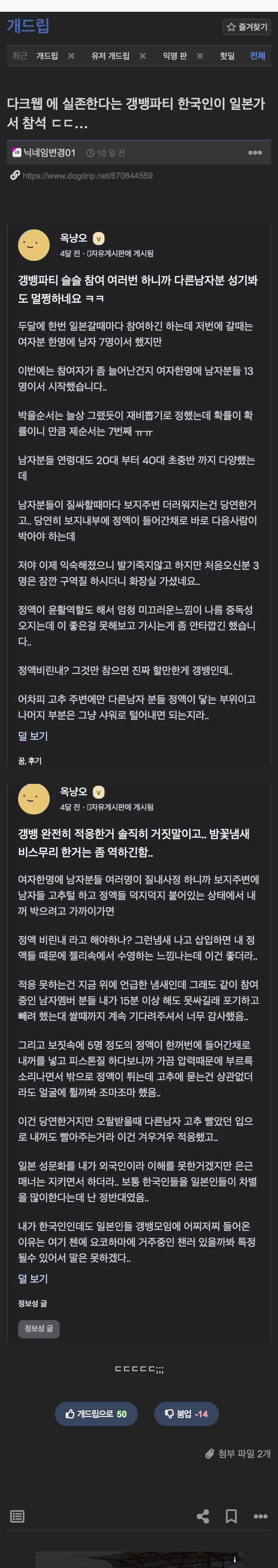Go to 개드립 board home title
278x1568 pixels.
pyautogui.click(x=28, y=26)
